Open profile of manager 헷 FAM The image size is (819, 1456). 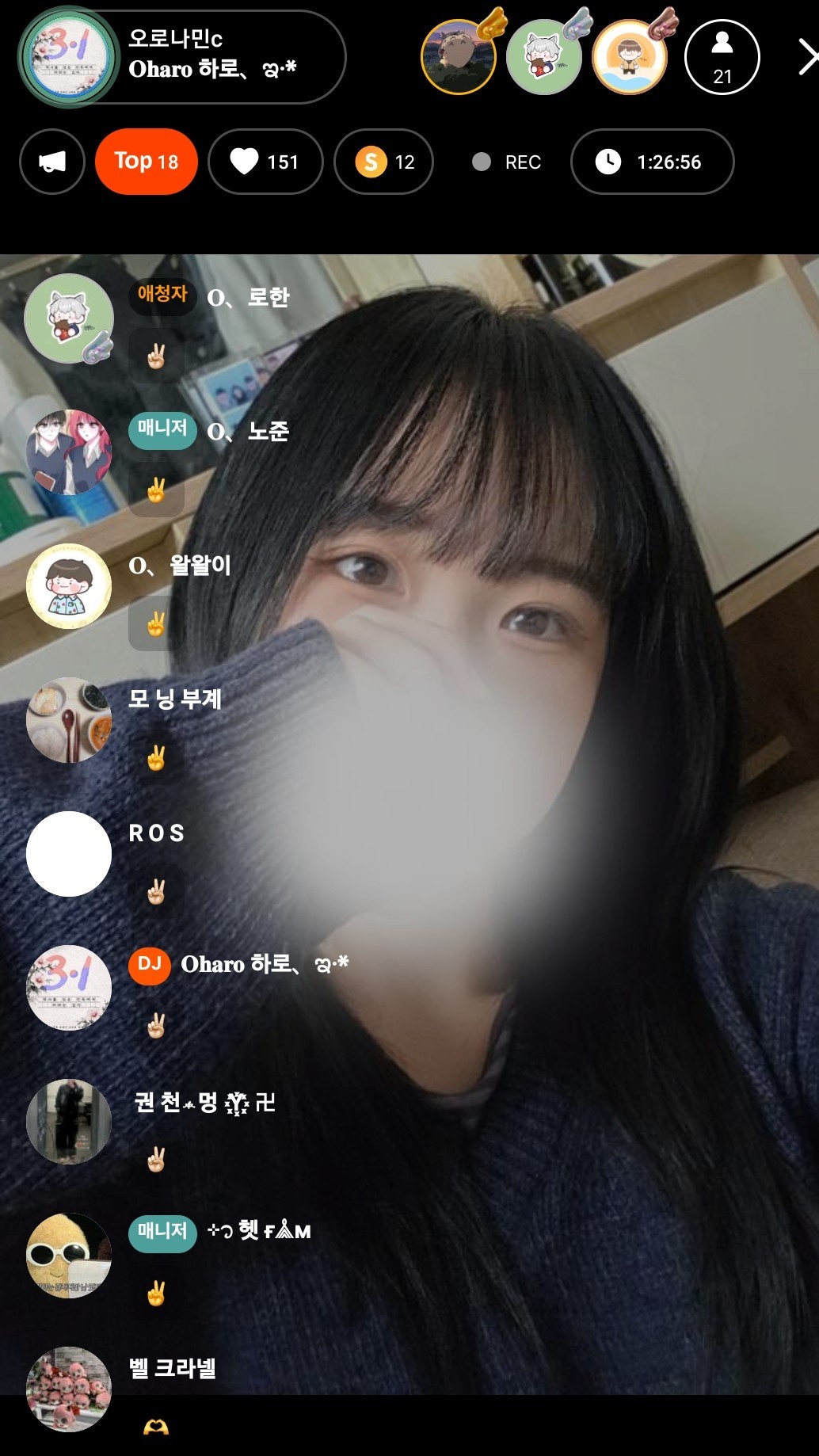point(69,1256)
